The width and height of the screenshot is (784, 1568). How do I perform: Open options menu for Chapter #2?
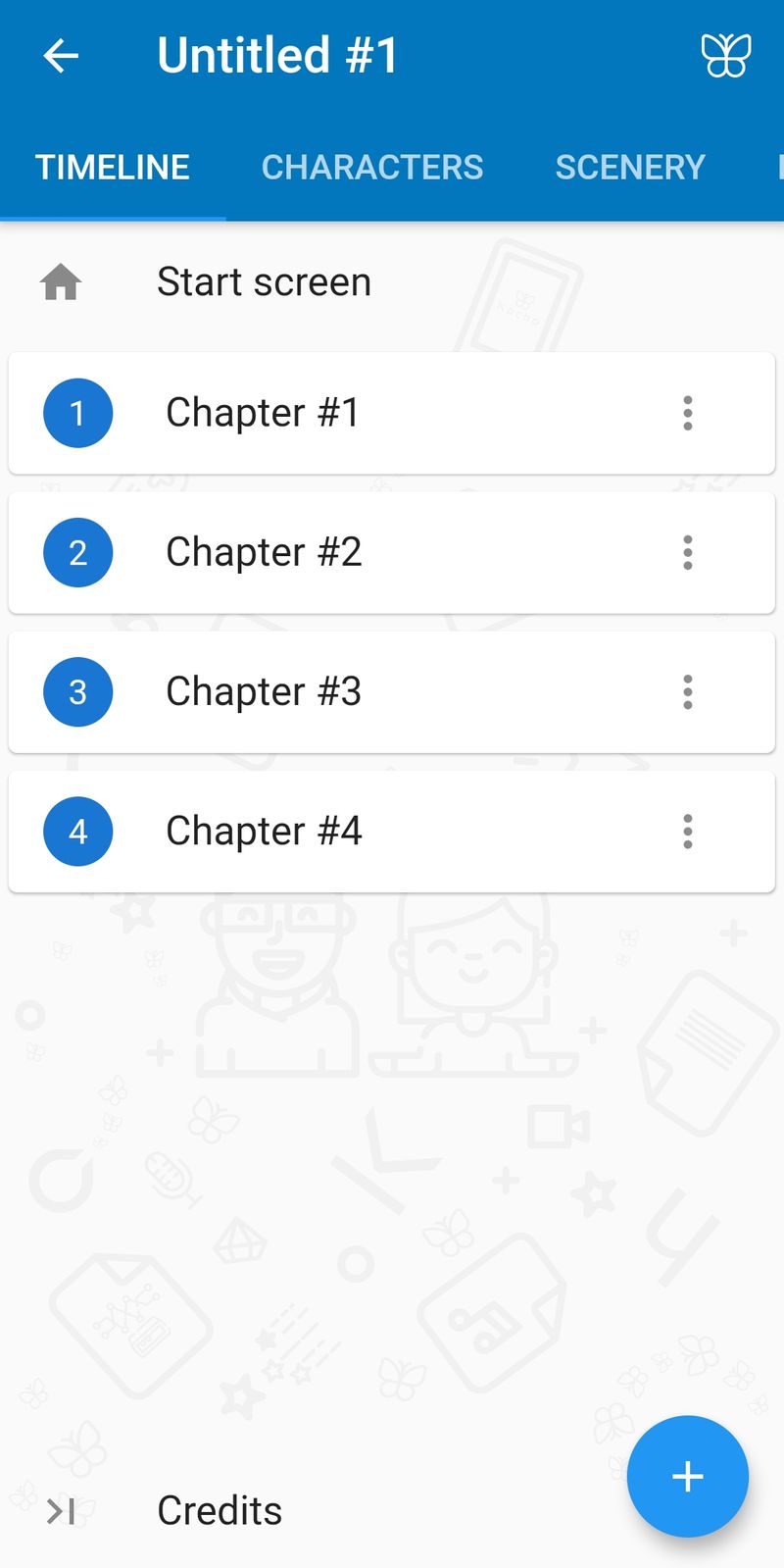(688, 552)
